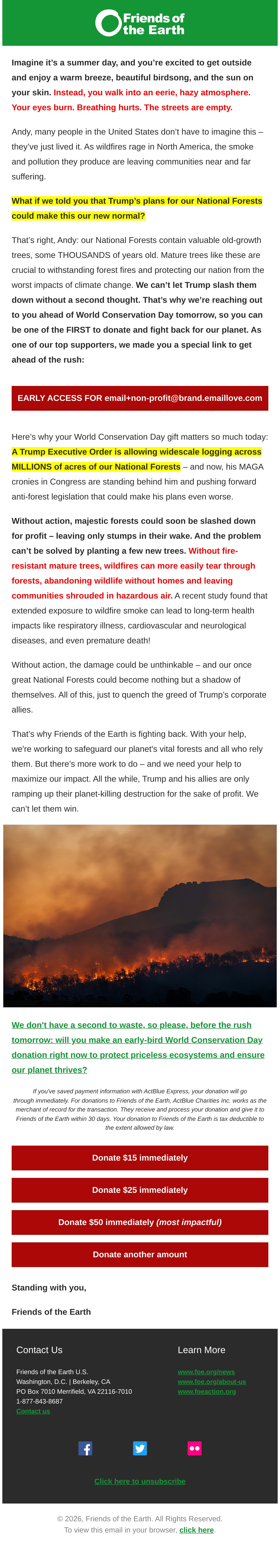
Task: View this email in browser via click here
Action: (x=196, y=1530)
